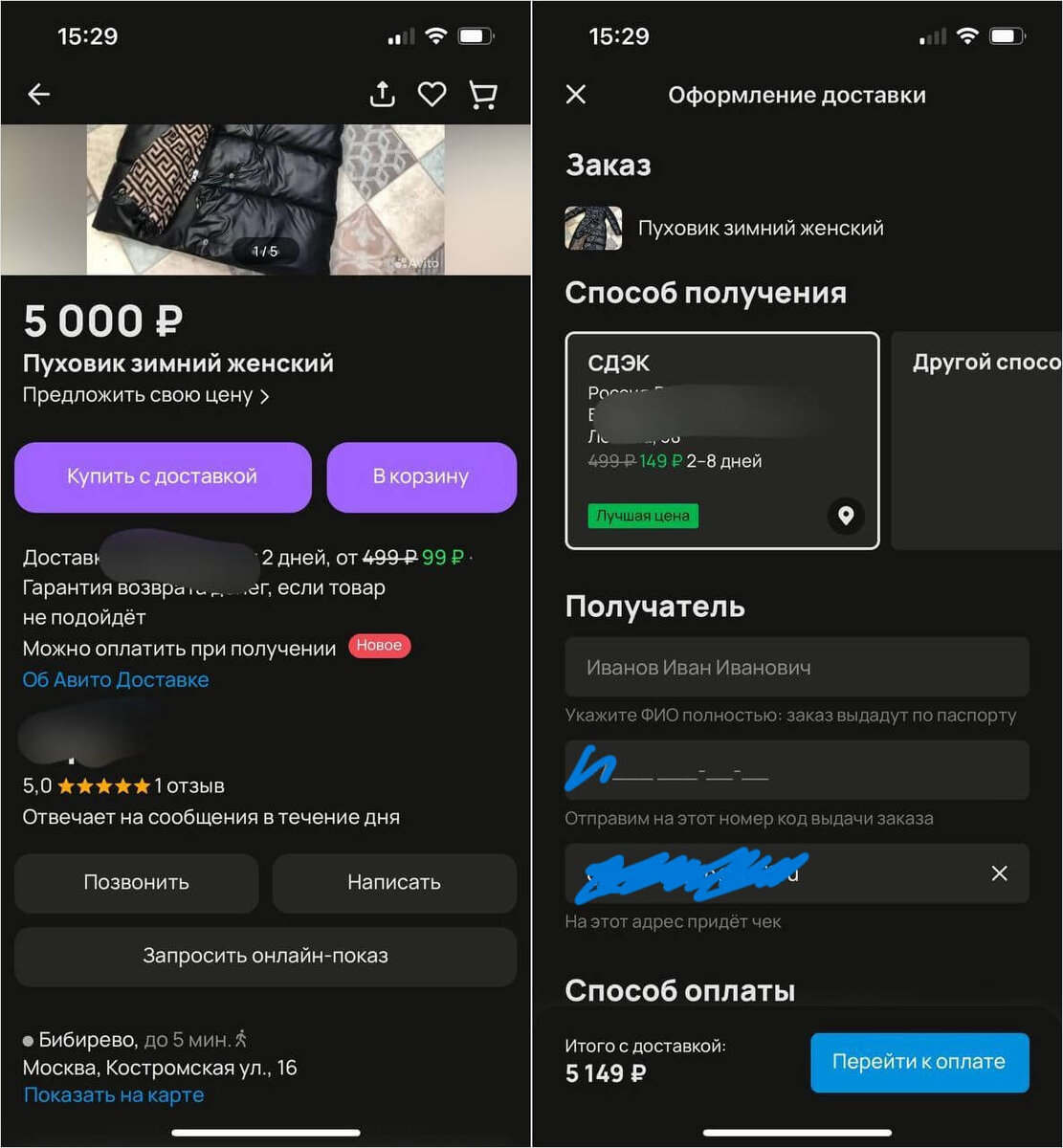Viewport: 1063px width, 1148px height.
Task: Tap Перейти к оплате
Action: [x=919, y=1062]
